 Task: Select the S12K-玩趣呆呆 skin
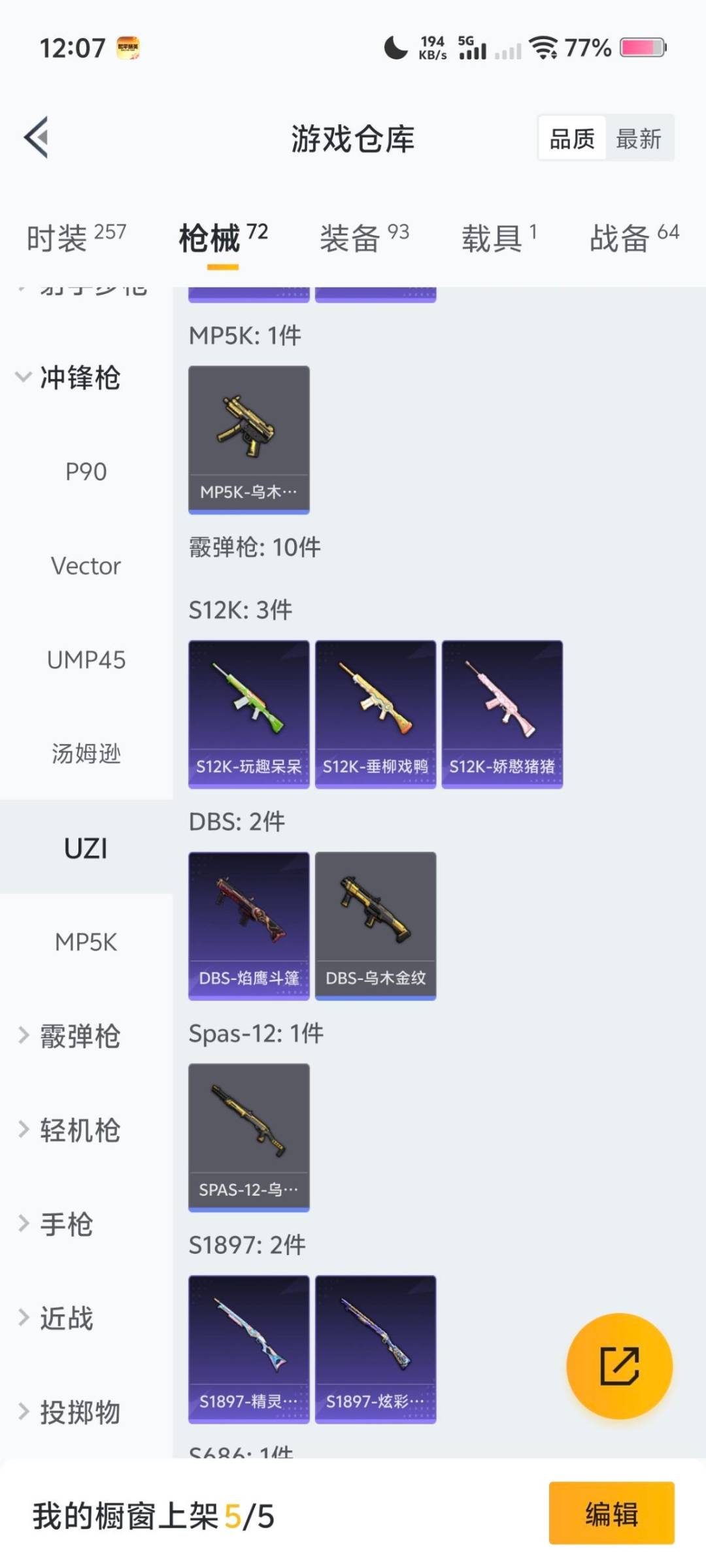(x=248, y=712)
